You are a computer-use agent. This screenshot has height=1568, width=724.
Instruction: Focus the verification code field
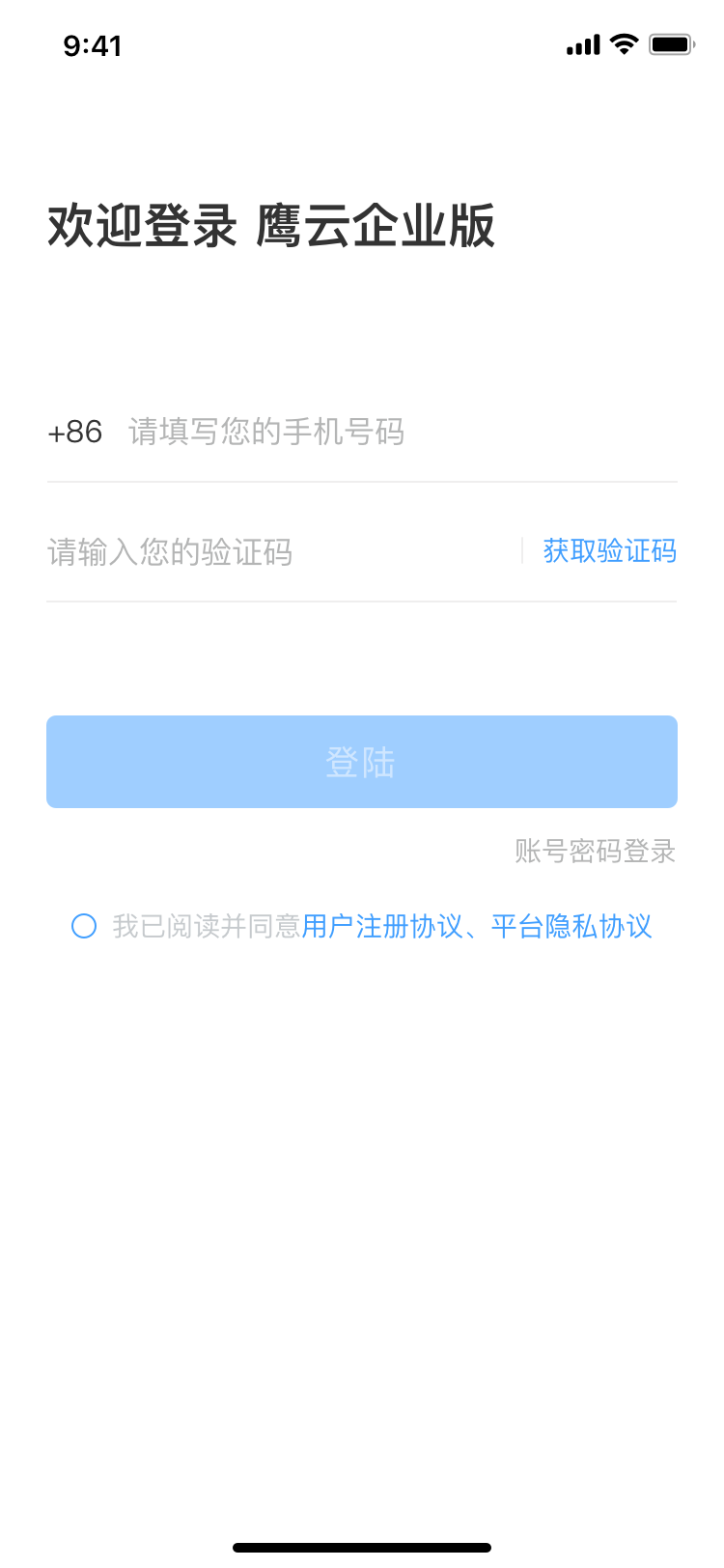[x=282, y=552]
